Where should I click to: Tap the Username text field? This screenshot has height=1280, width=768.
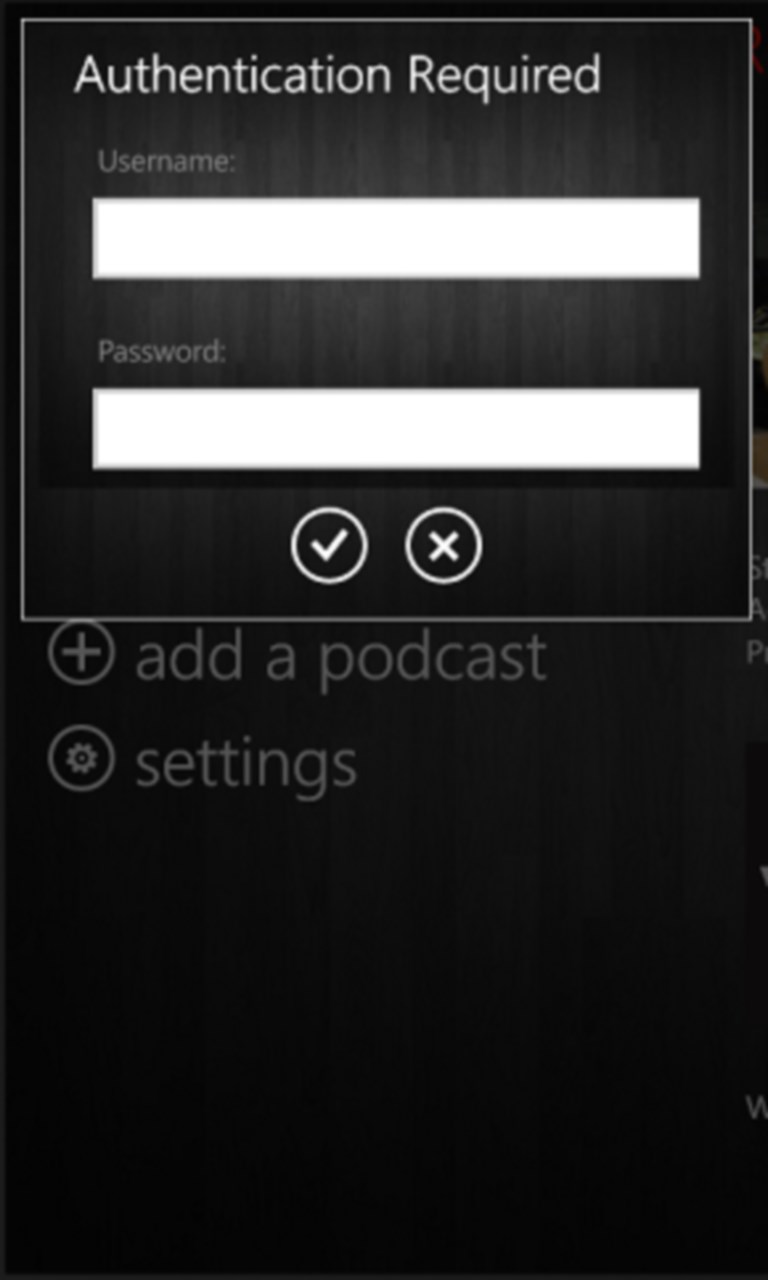point(395,238)
